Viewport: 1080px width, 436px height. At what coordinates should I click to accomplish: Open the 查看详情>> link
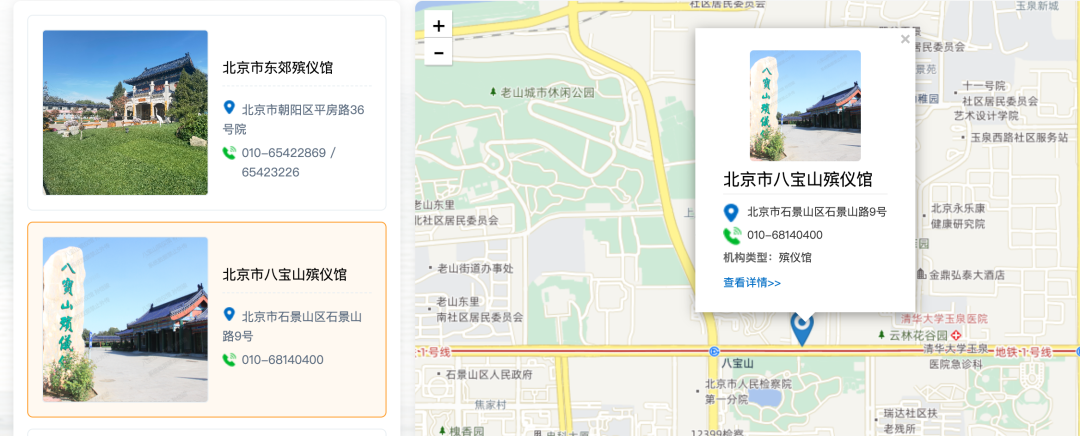752,283
